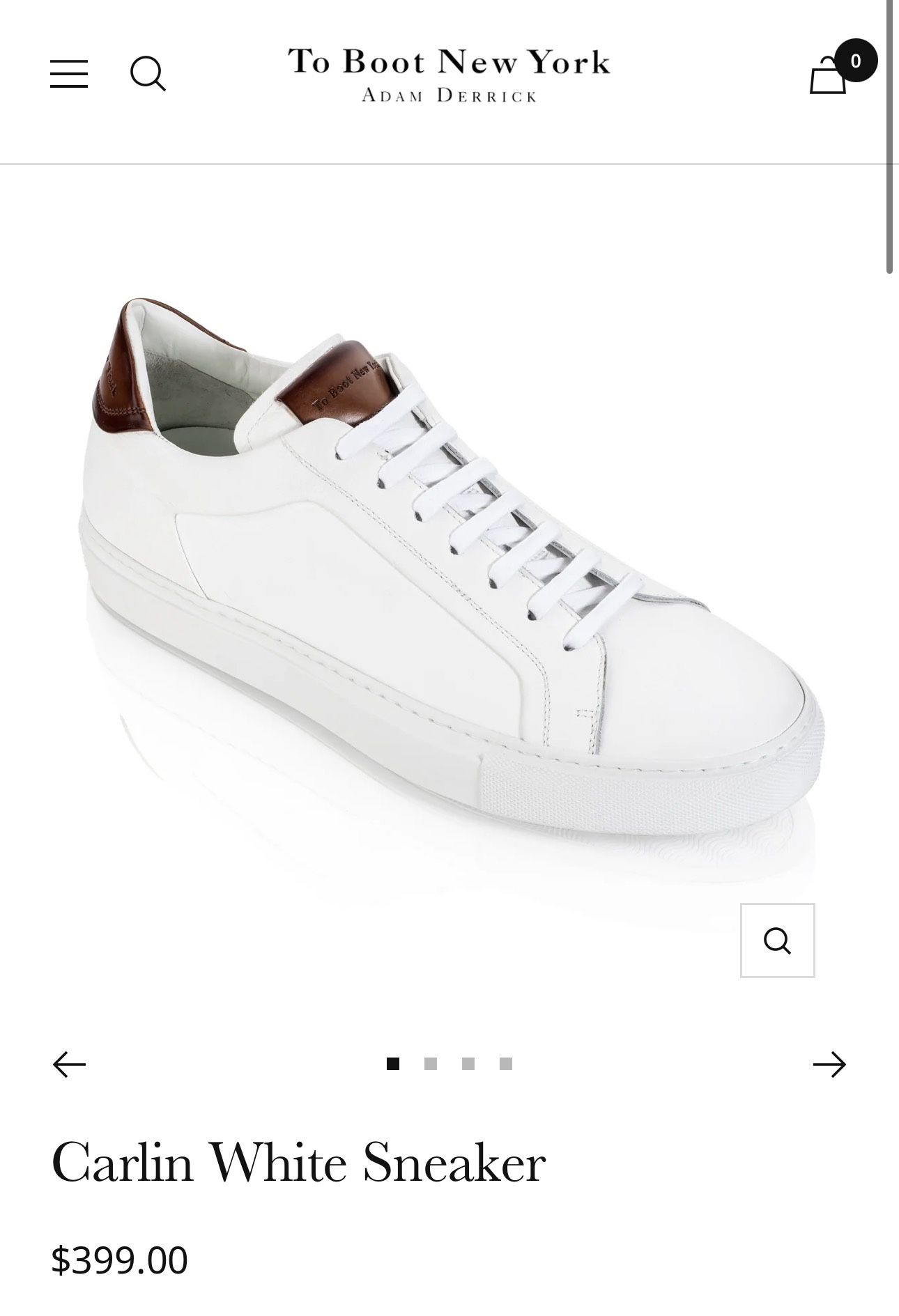This screenshot has height=1316, width=899.
Task: Select the second carousel dot
Action: (x=432, y=1064)
